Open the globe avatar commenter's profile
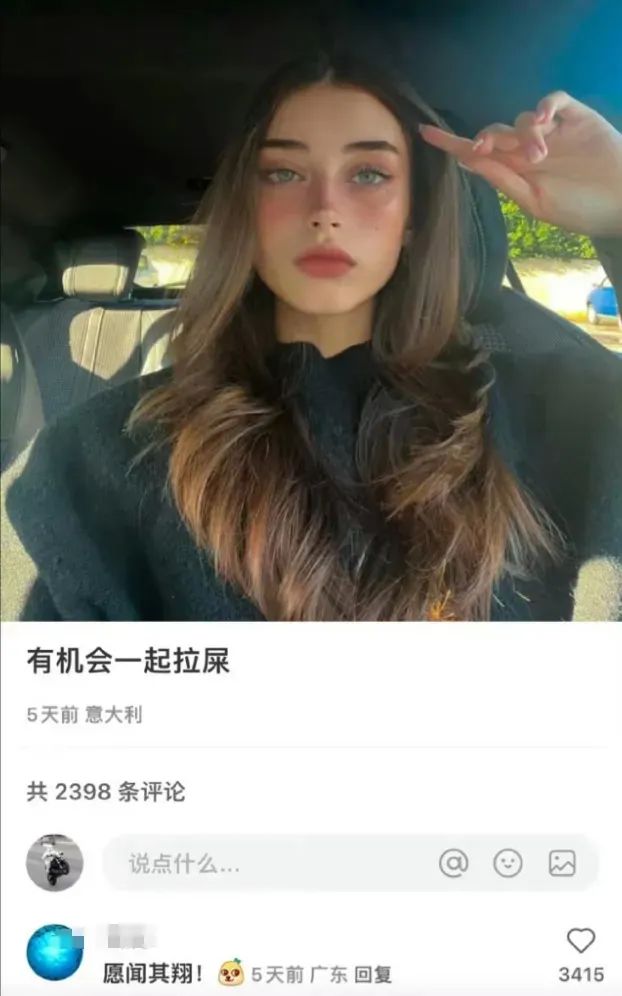 click(55, 952)
